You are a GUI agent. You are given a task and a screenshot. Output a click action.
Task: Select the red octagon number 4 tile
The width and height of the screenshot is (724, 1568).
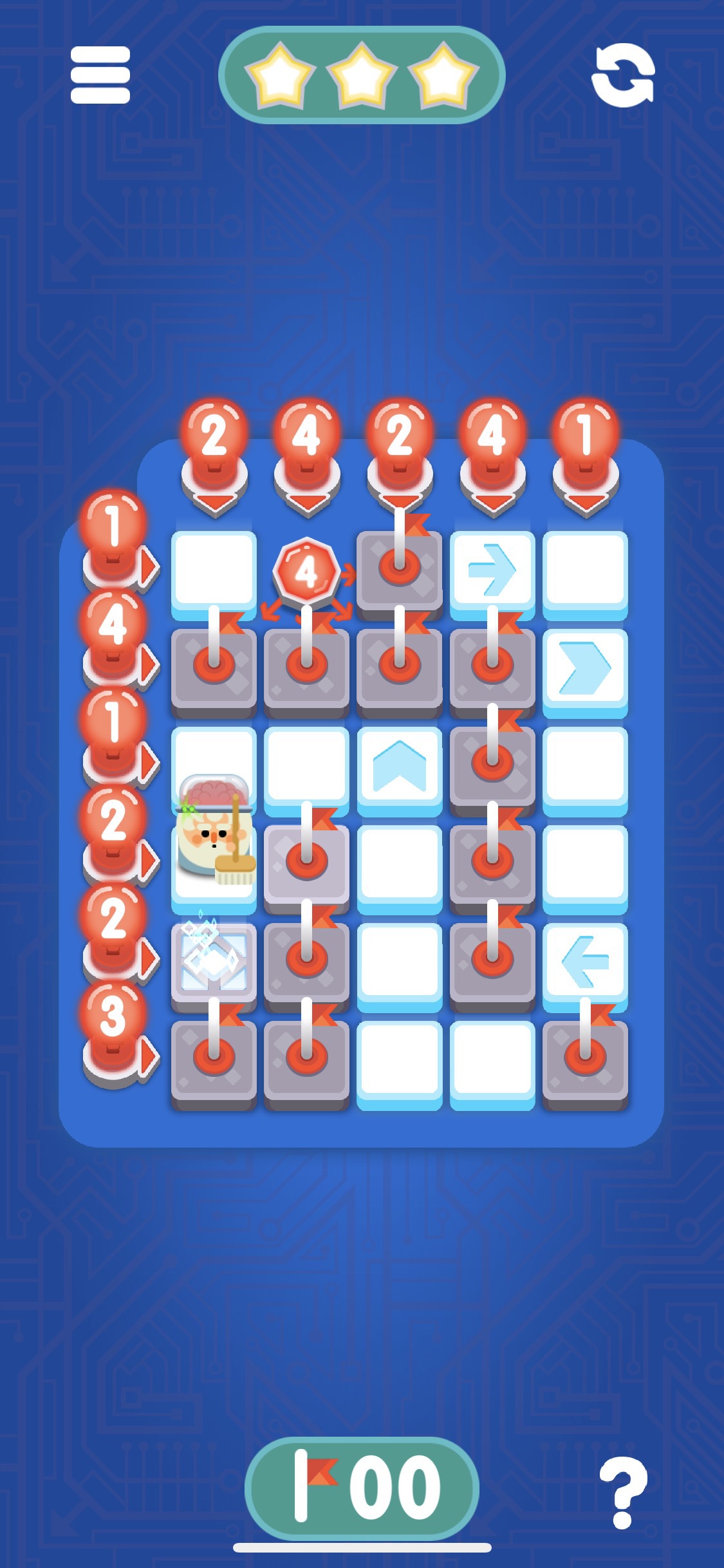tap(306, 570)
